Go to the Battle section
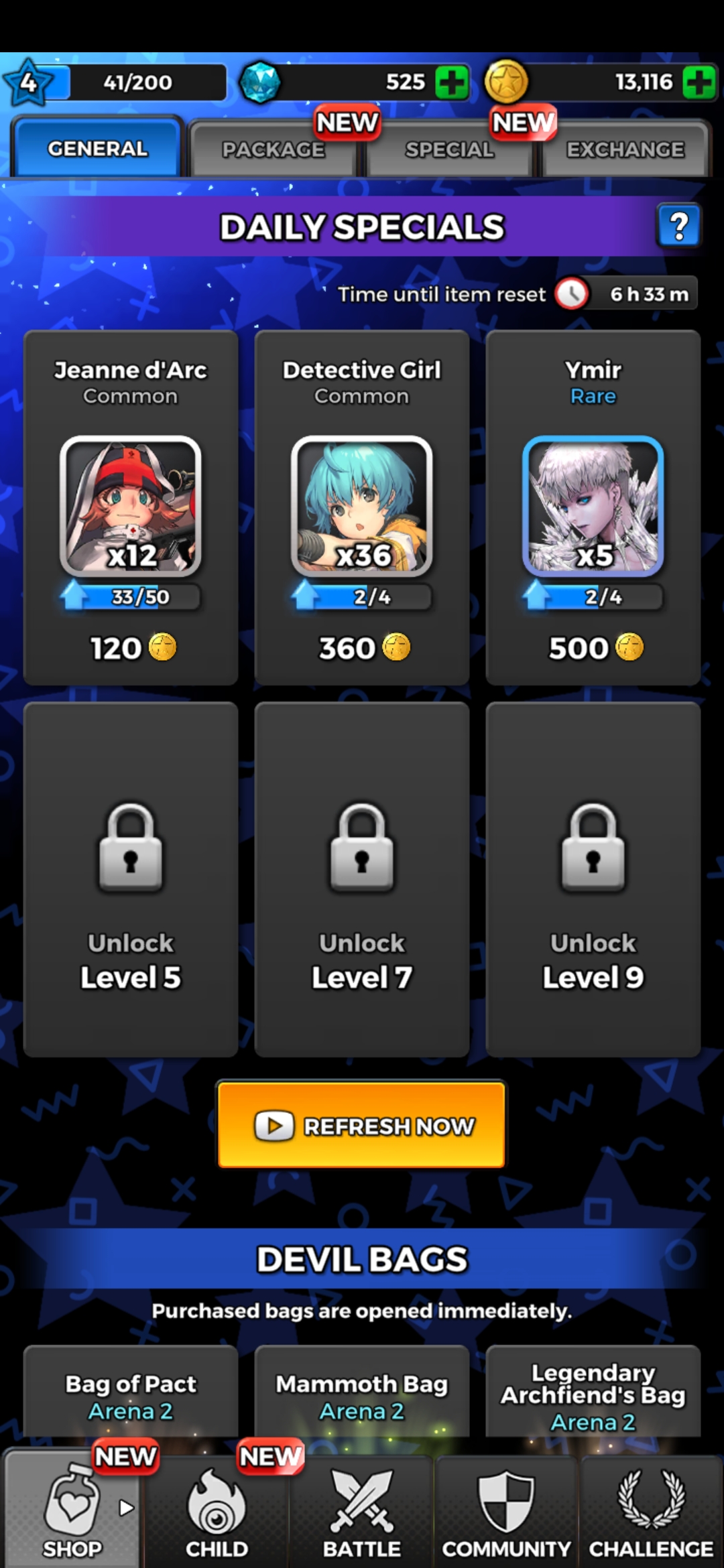 pos(362,1512)
